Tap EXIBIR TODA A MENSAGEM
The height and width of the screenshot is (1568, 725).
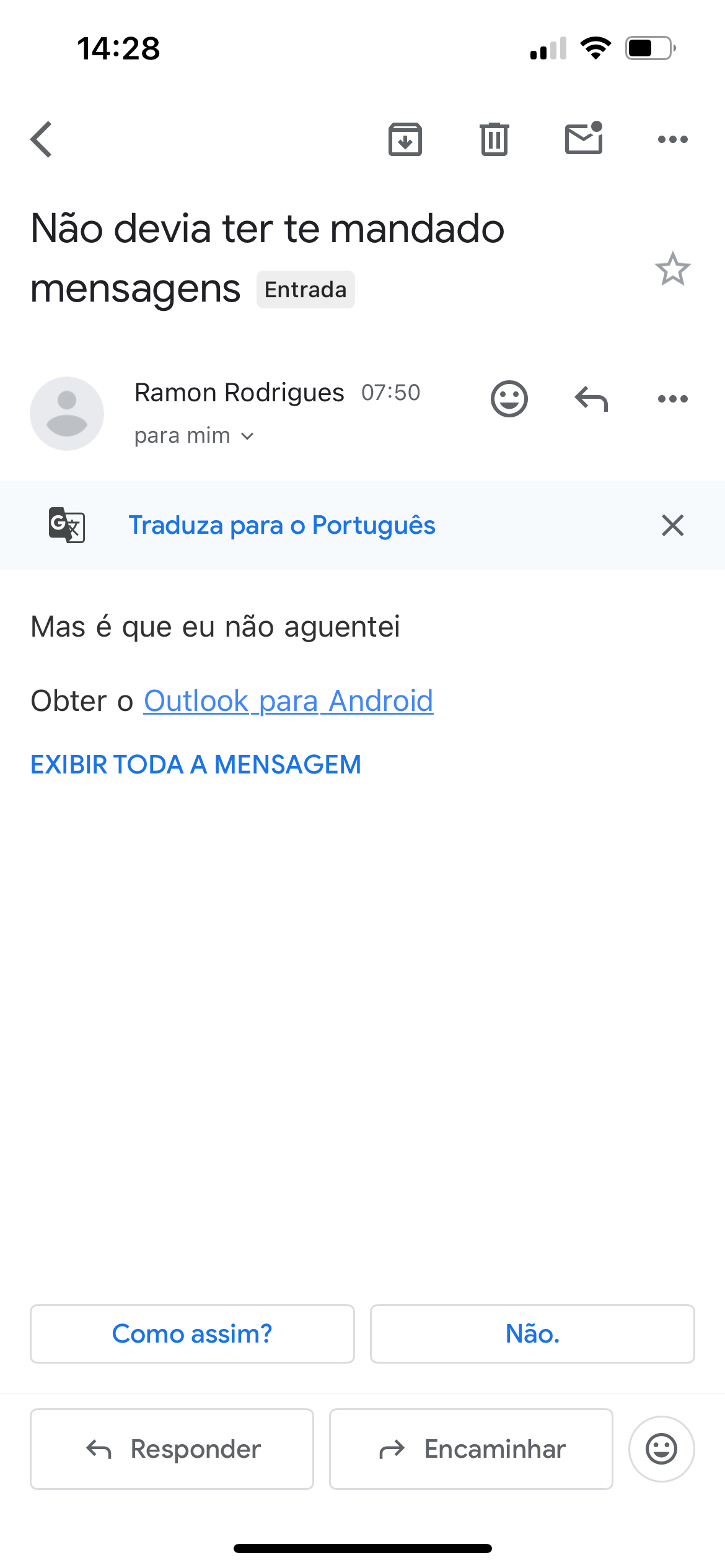(196, 765)
